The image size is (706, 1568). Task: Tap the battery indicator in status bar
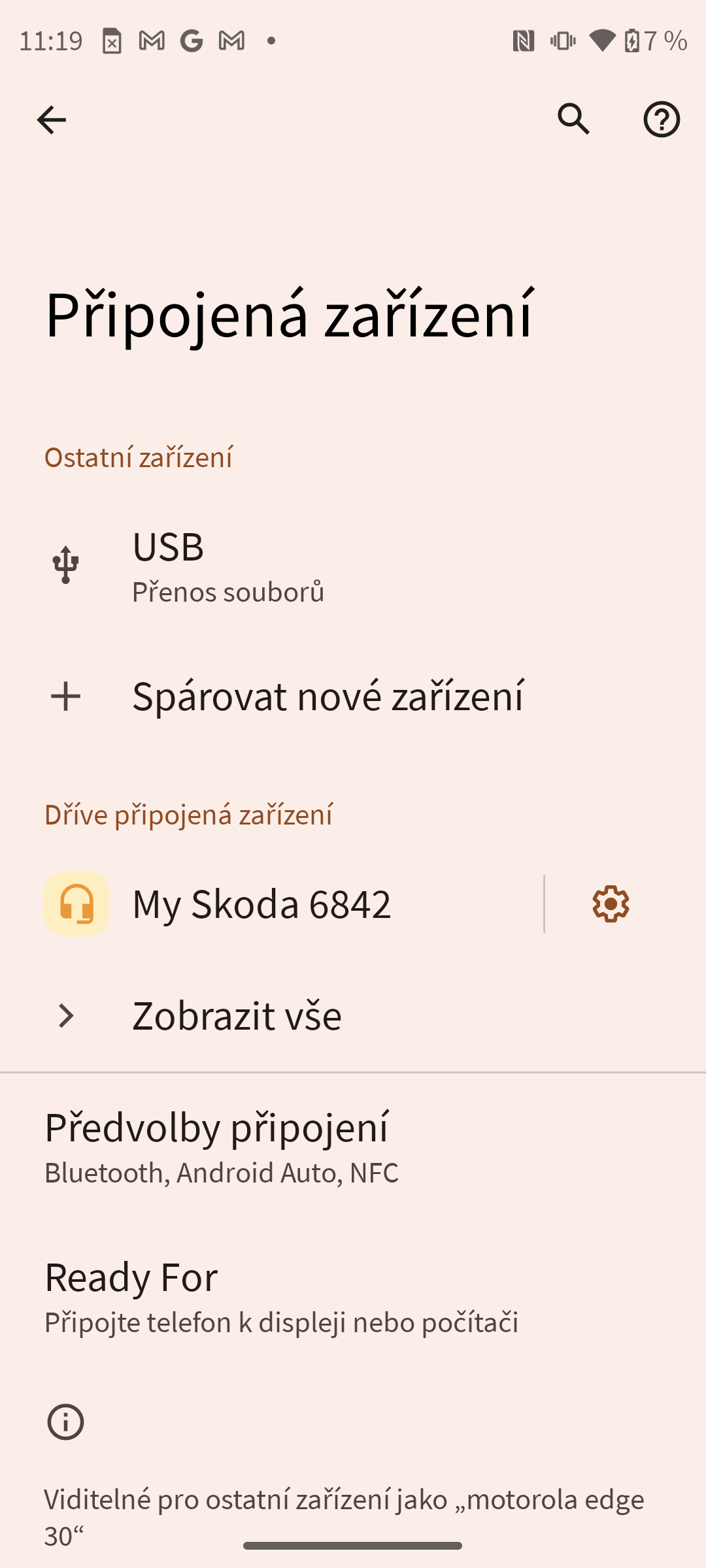pyautogui.click(x=632, y=39)
